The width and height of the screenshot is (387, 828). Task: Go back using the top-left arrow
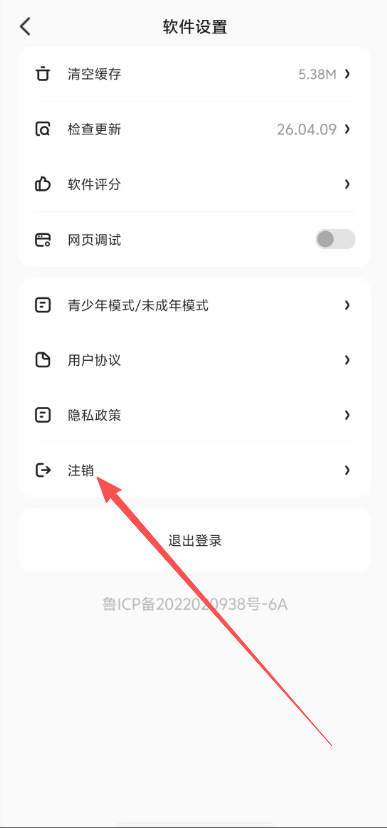[x=25, y=26]
